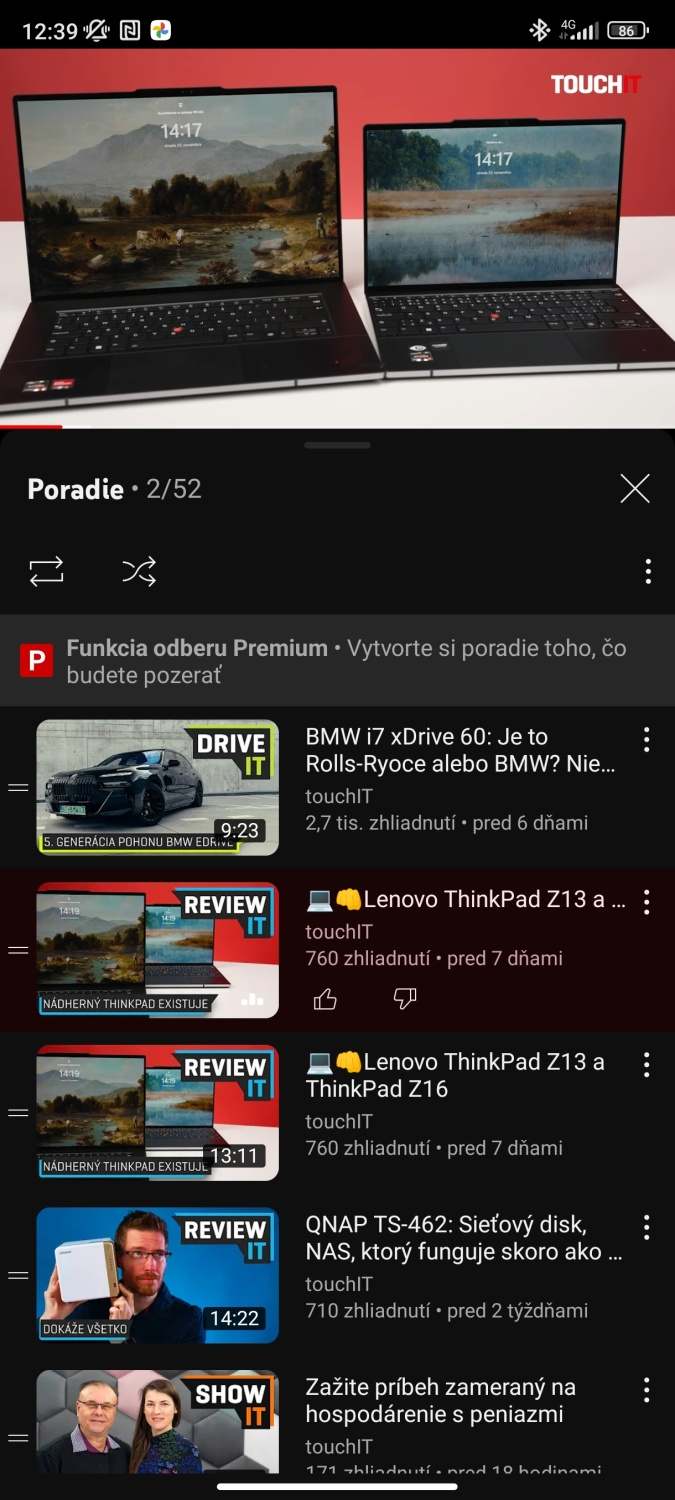Play the BMW i7 xDrive 60 video

click(158, 787)
